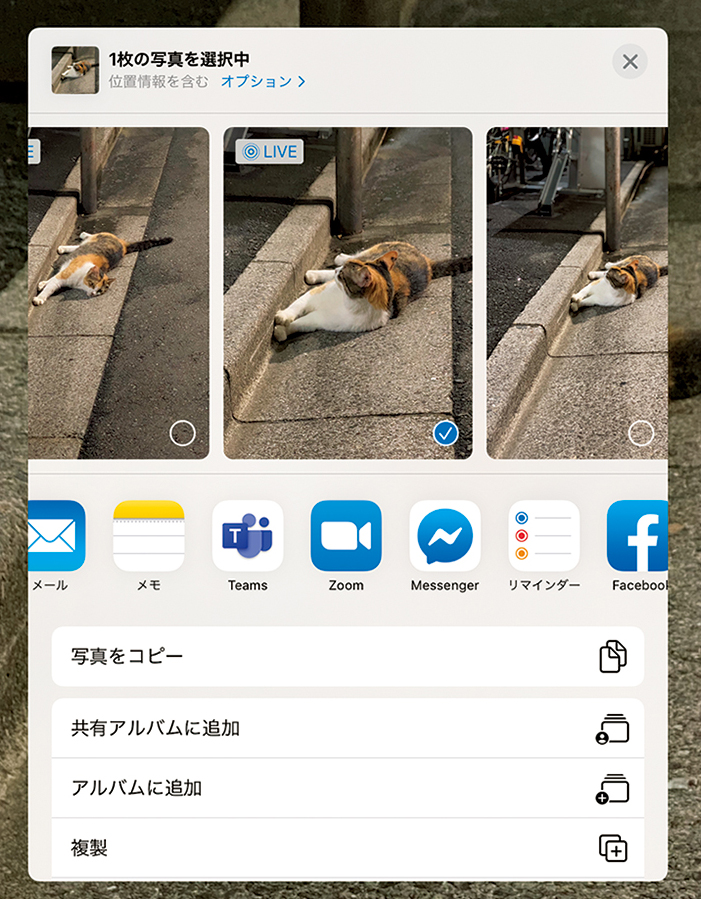The image size is (701, 899).
Task: Tap 複製 to duplicate photo
Action: tap(347, 848)
